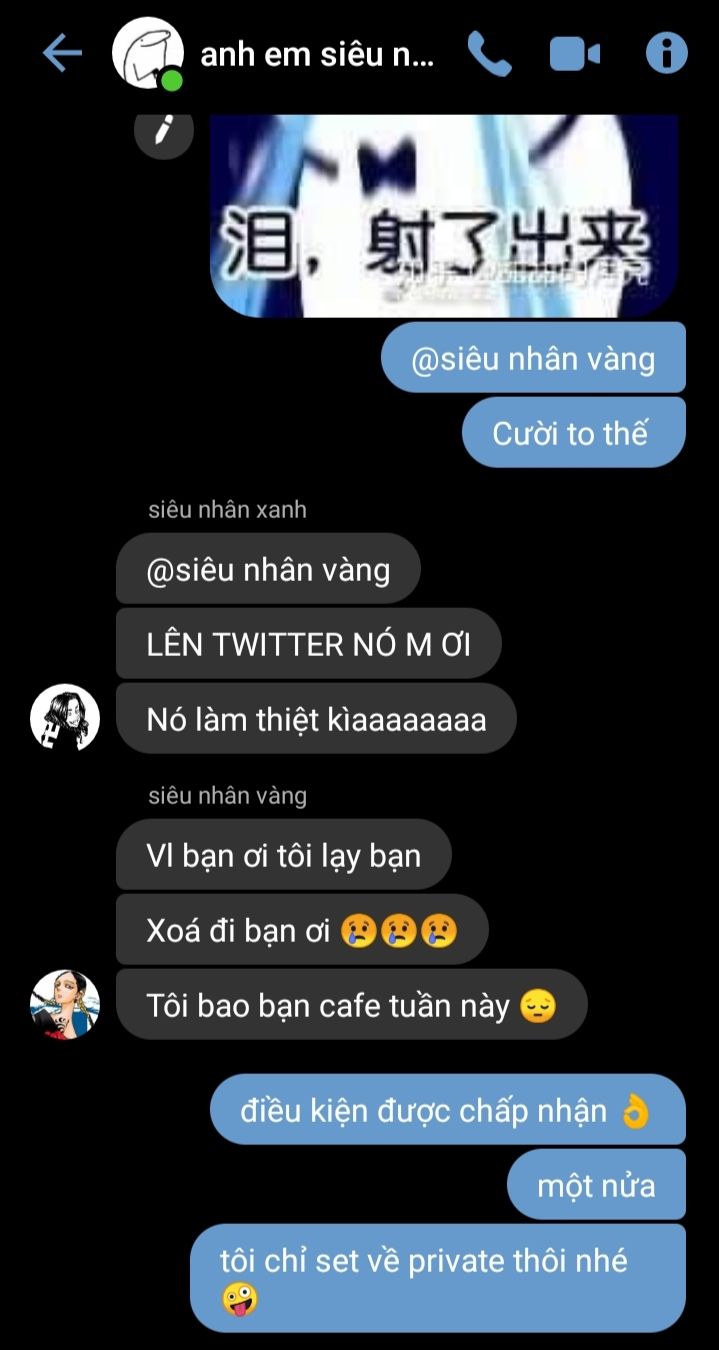719x1350 pixels.
Task: Open siêu nhân vàng's avatar
Action: (65, 1004)
